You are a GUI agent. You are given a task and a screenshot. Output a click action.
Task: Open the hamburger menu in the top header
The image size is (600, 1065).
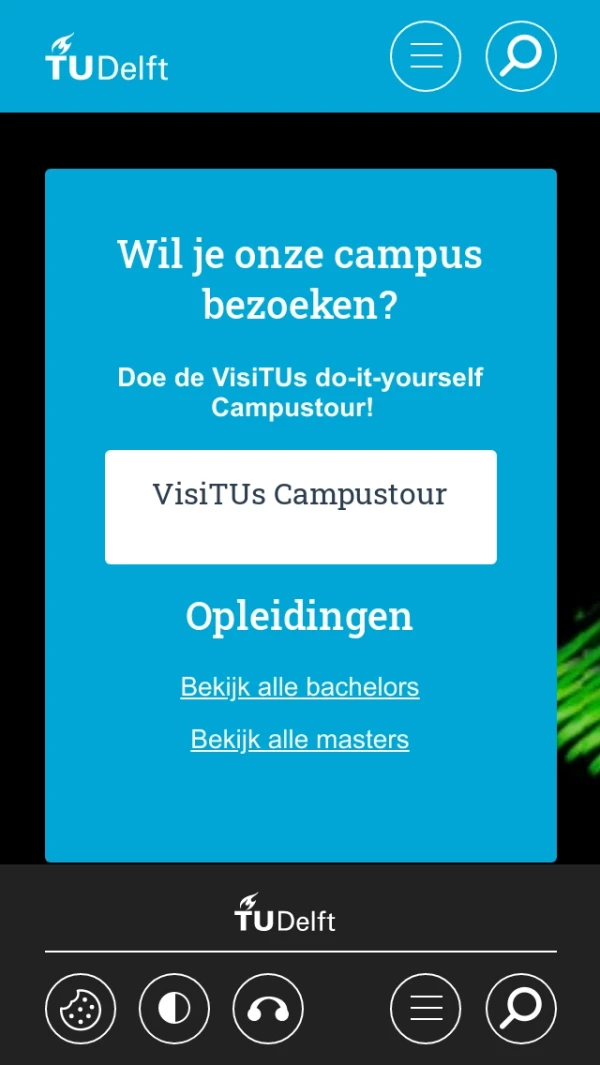click(425, 56)
